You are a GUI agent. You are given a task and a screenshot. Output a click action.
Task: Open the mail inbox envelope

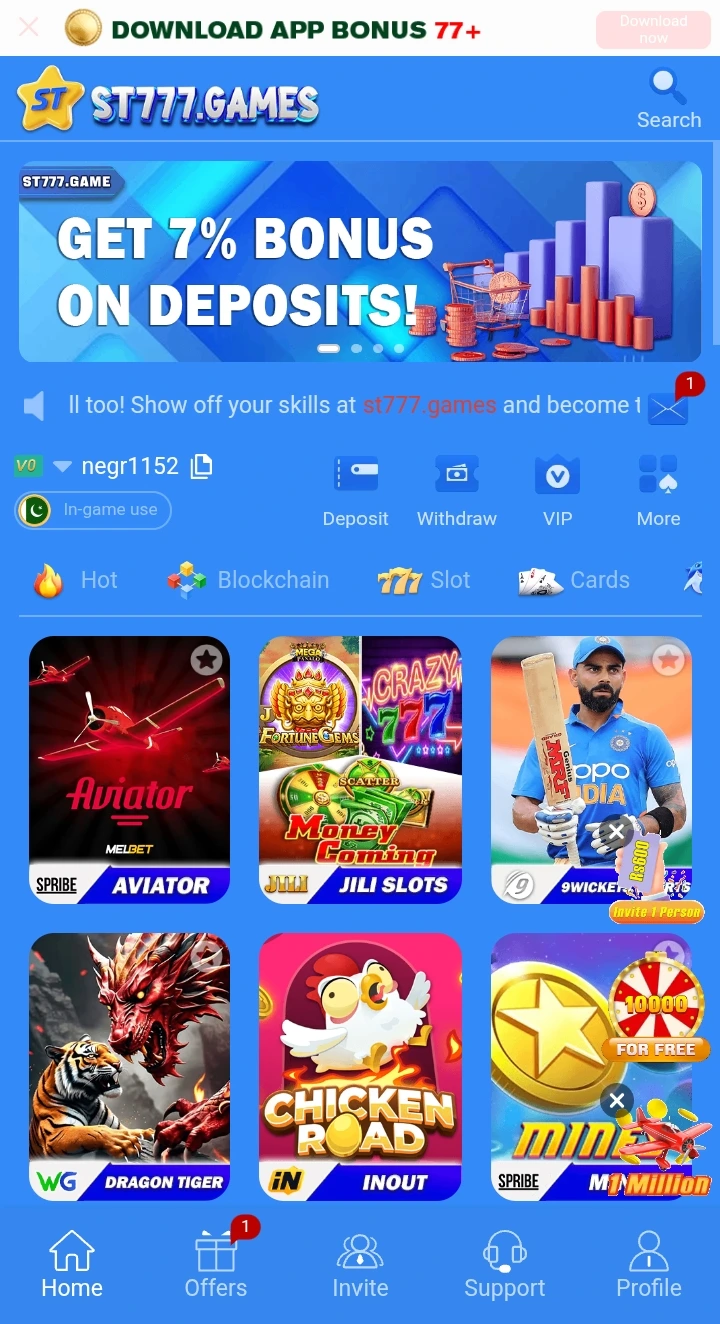(667, 407)
